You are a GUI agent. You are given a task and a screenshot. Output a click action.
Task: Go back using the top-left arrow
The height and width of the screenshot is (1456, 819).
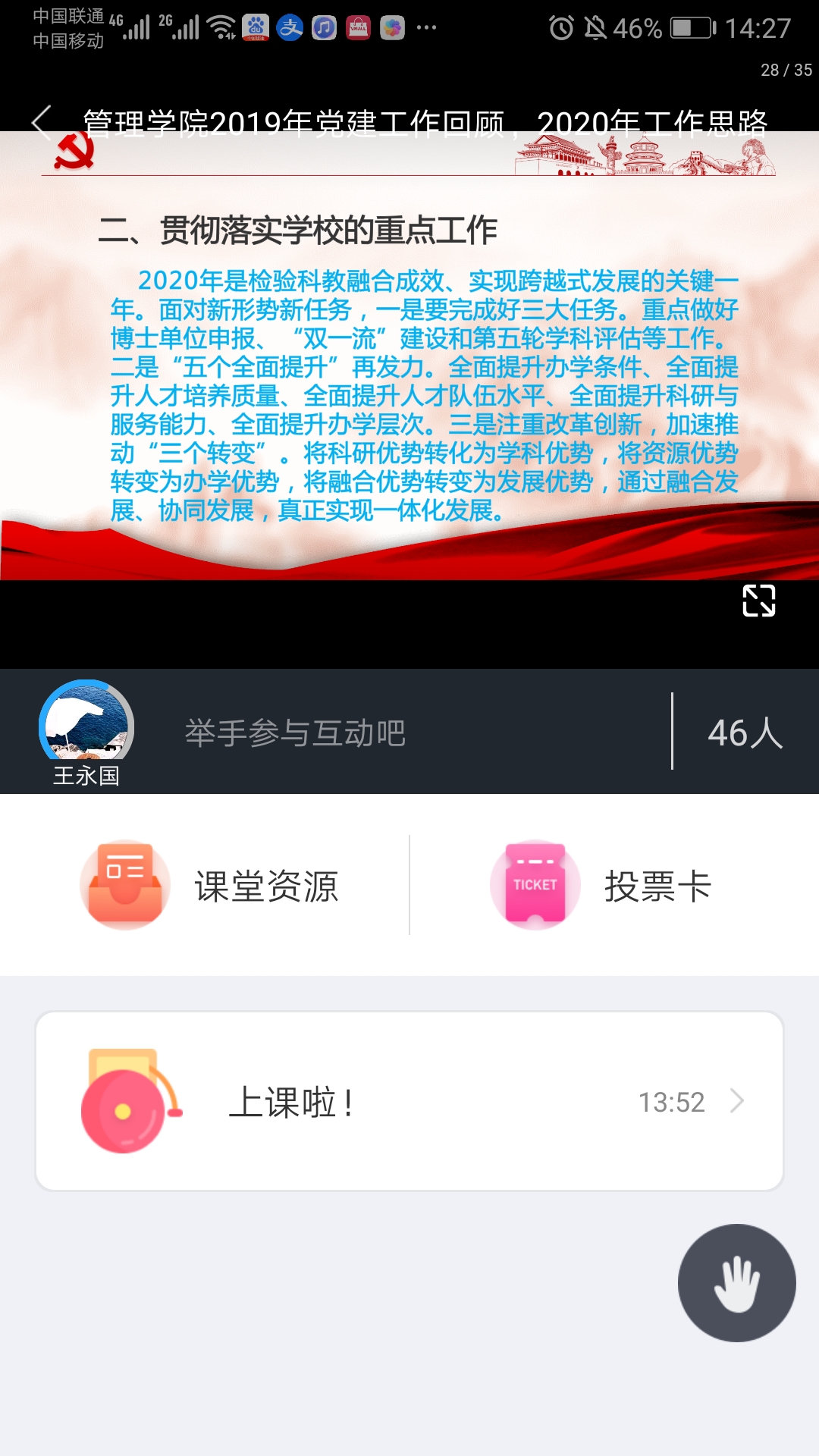pyautogui.click(x=42, y=123)
